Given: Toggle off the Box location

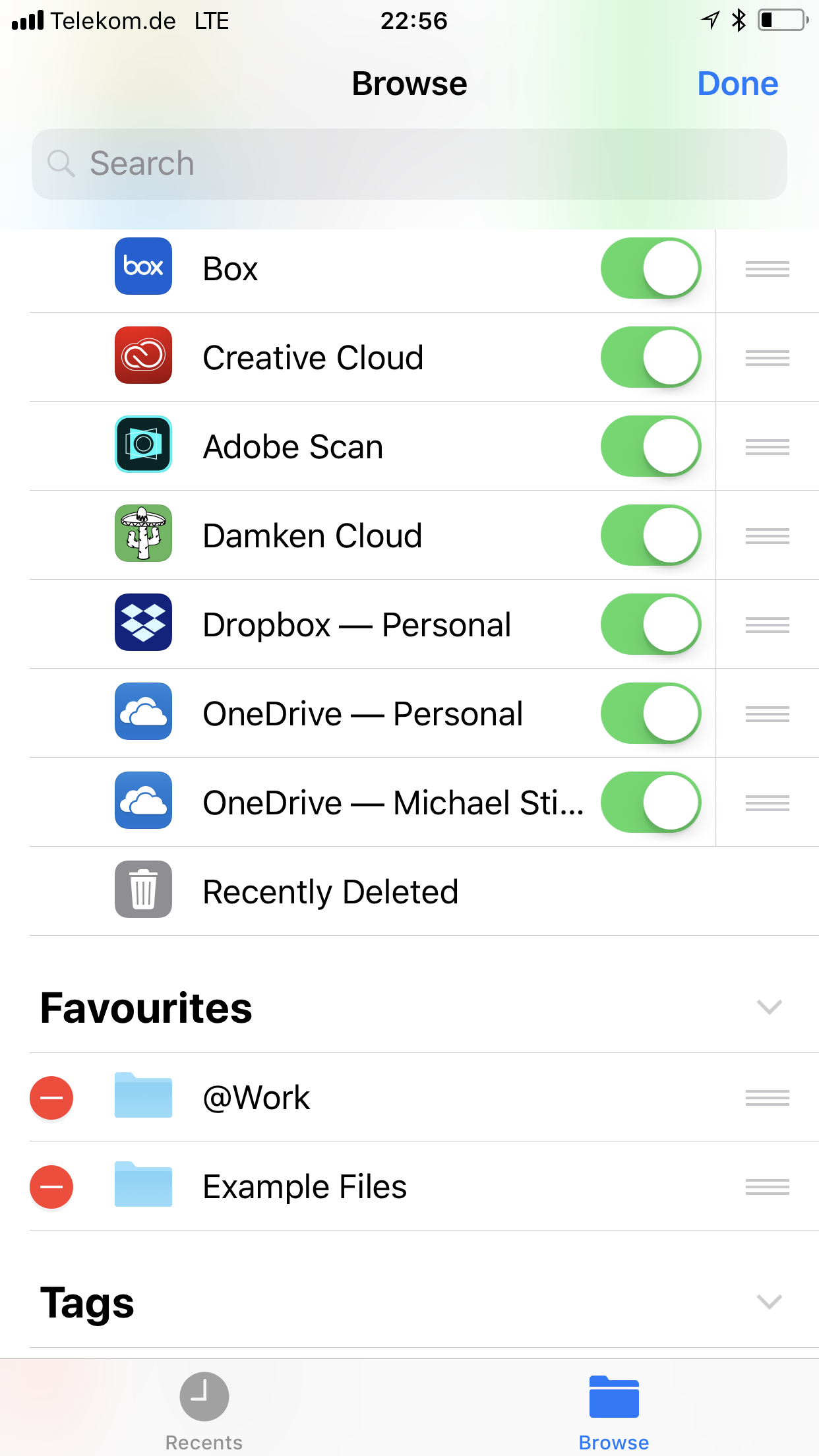Looking at the screenshot, I should point(650,268).
